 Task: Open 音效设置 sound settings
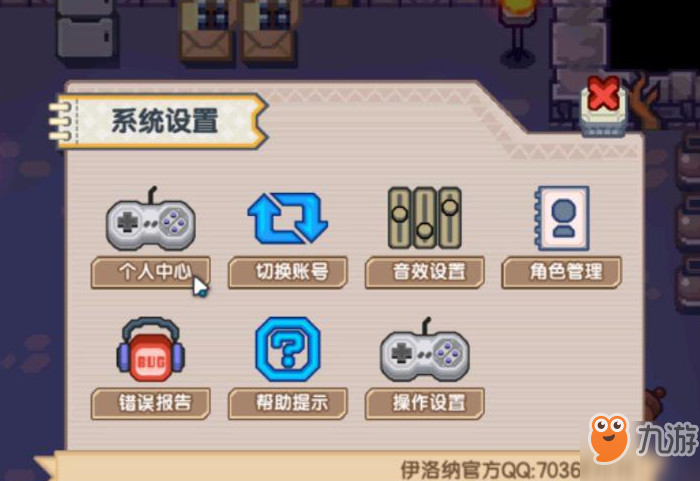tap(424, 234)
